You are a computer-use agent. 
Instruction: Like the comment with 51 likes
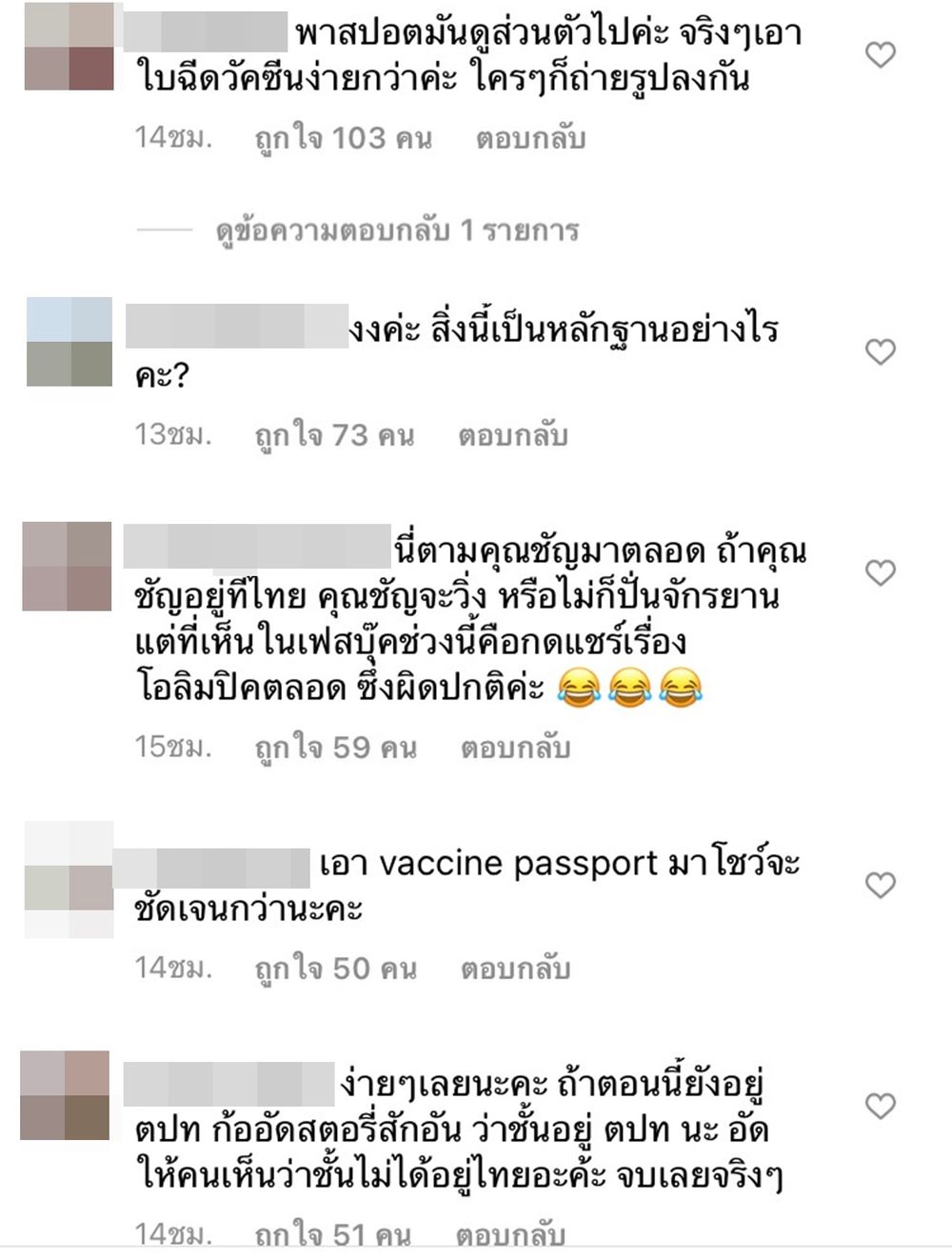(880, 1107)
